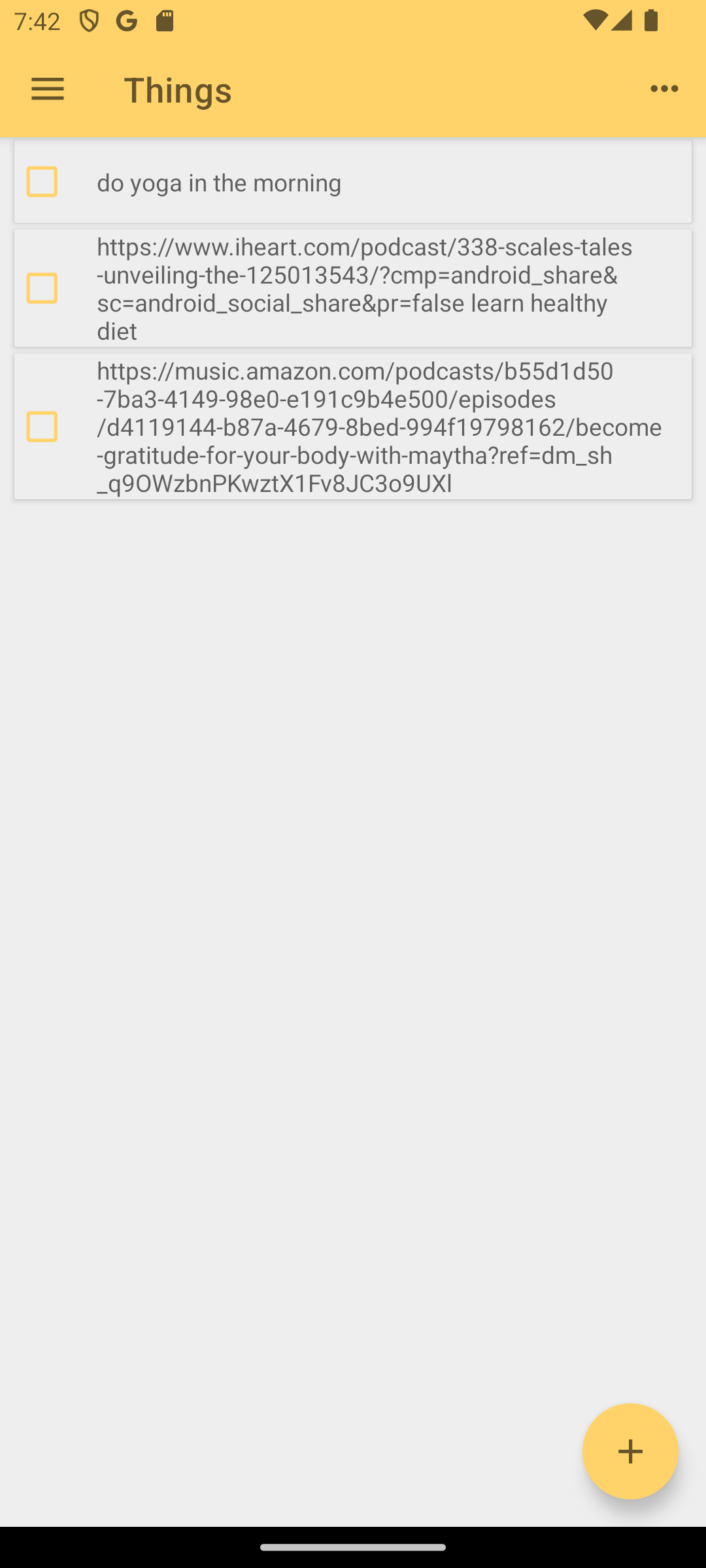Mark the Amazon music podcast item done

(x=42, y=427)
